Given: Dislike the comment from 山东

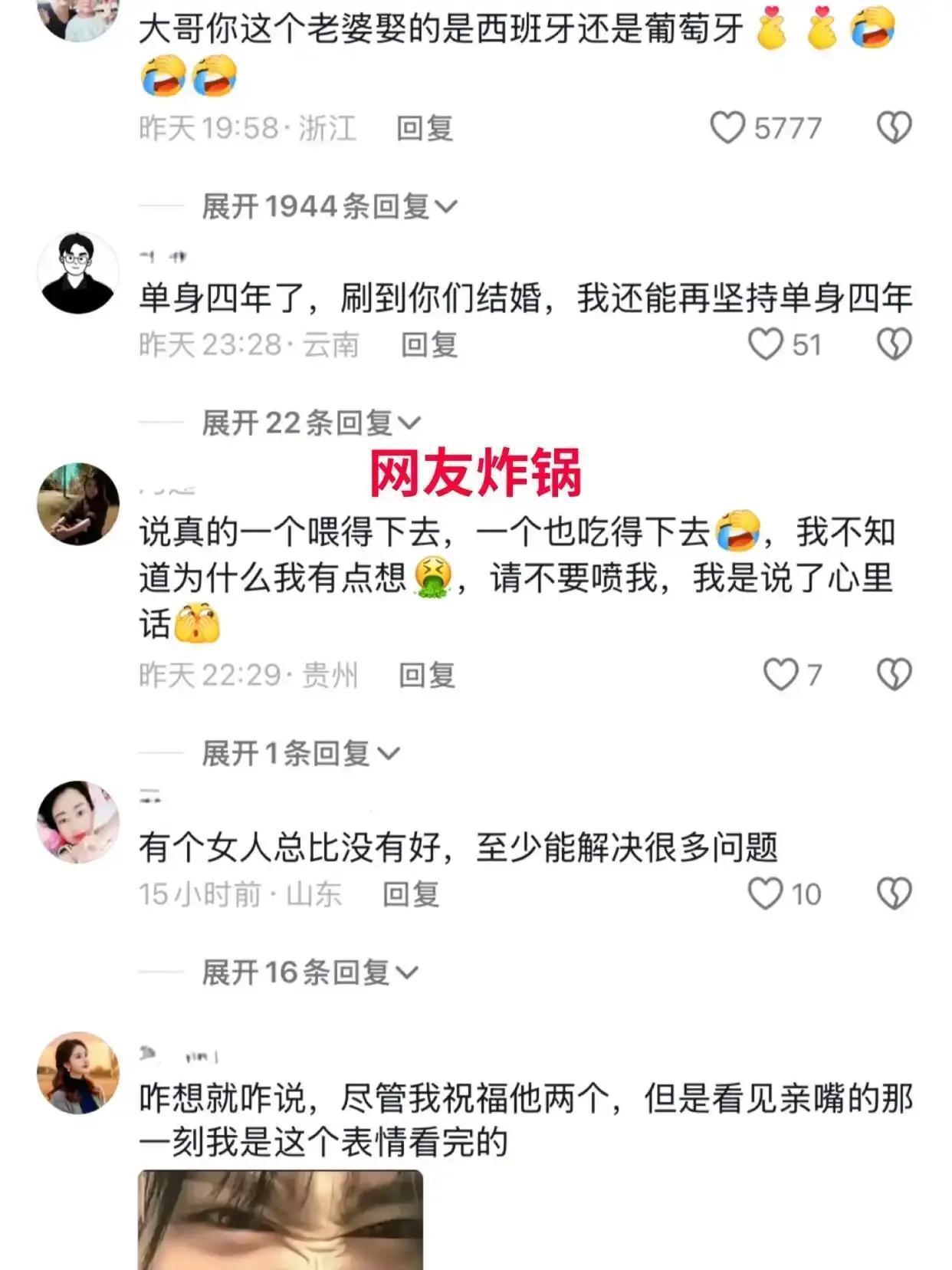Looking at the screenshot, I should tap(894, 894).
